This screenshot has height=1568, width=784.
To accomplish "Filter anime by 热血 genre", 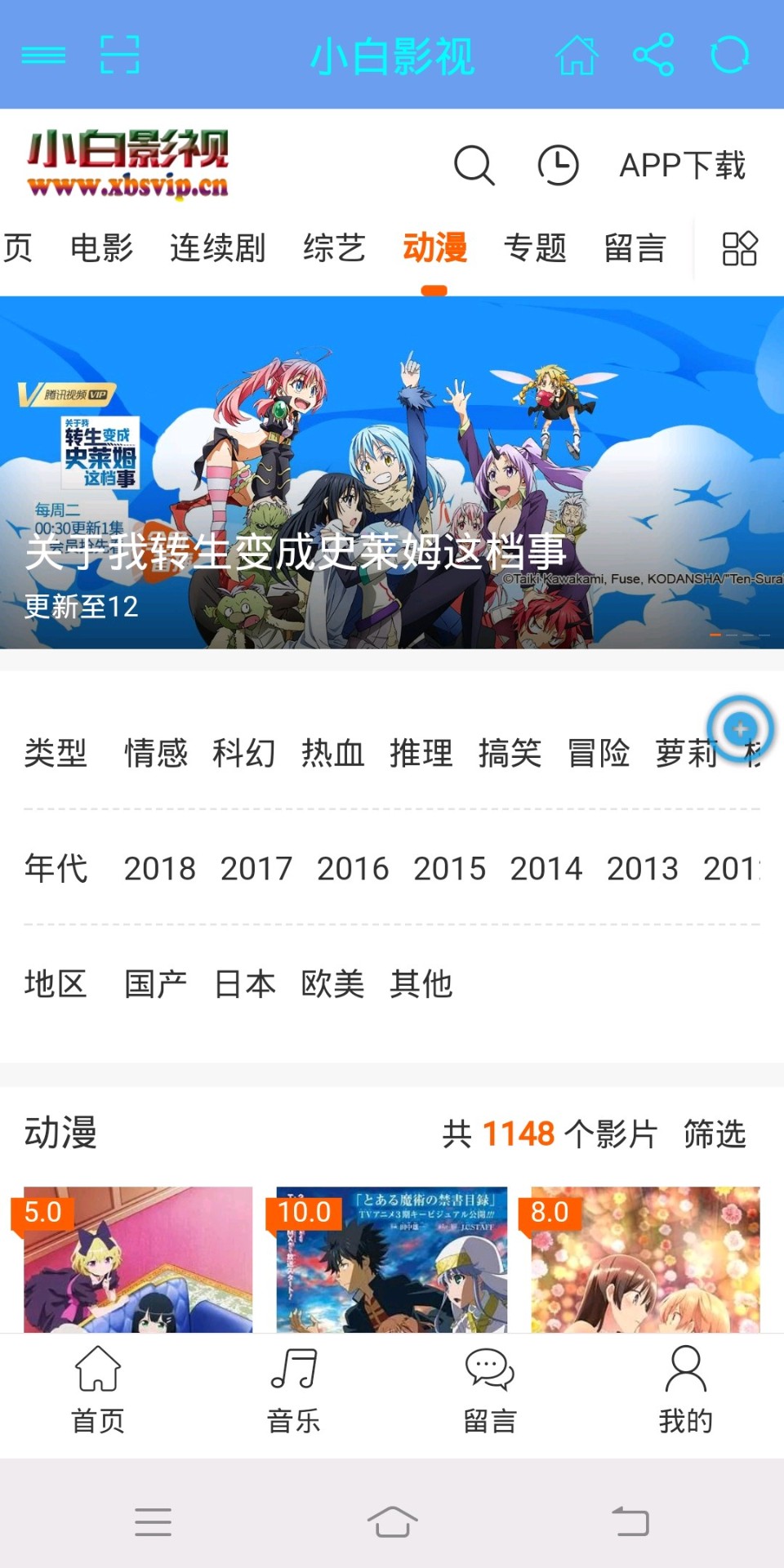I will 334,754.
